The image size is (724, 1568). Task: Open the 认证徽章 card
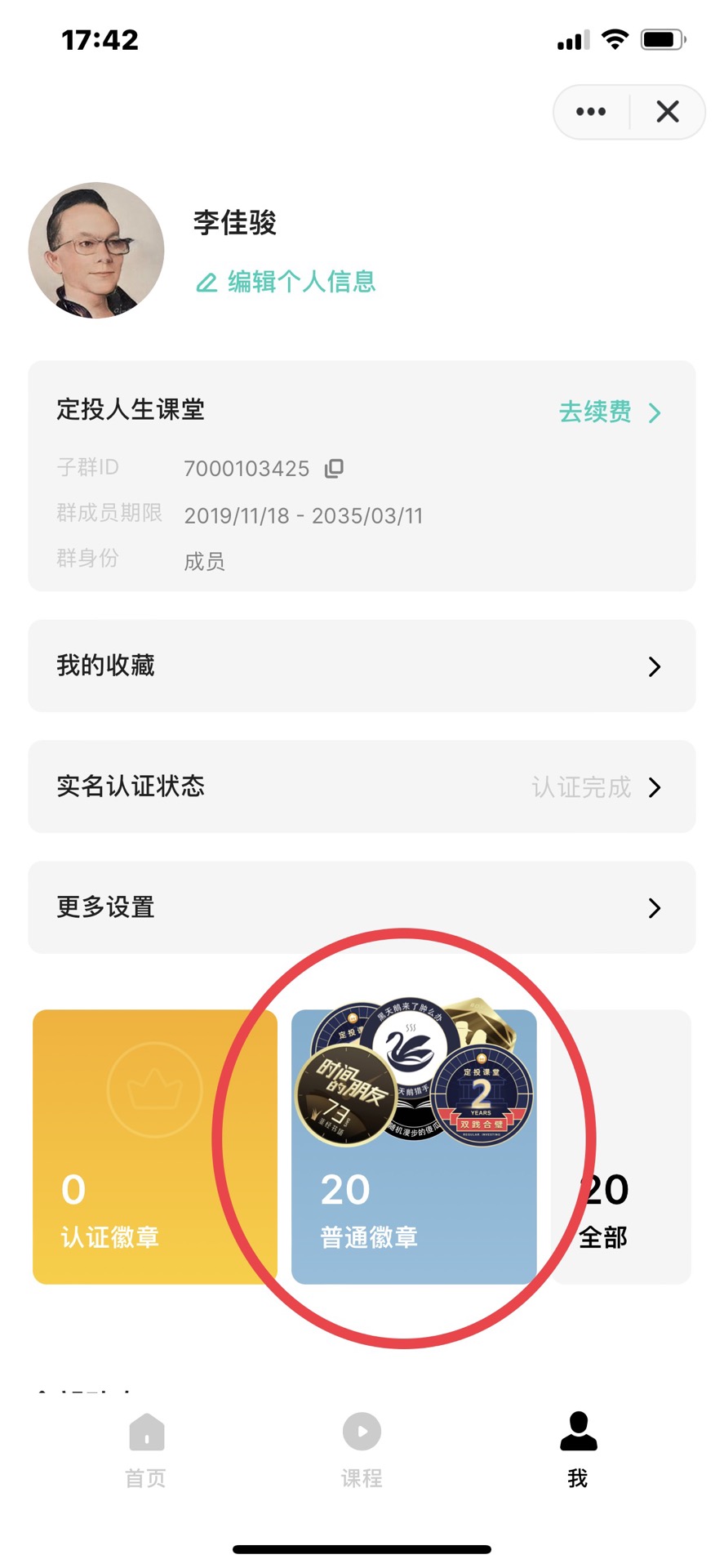click(154, 1147)
